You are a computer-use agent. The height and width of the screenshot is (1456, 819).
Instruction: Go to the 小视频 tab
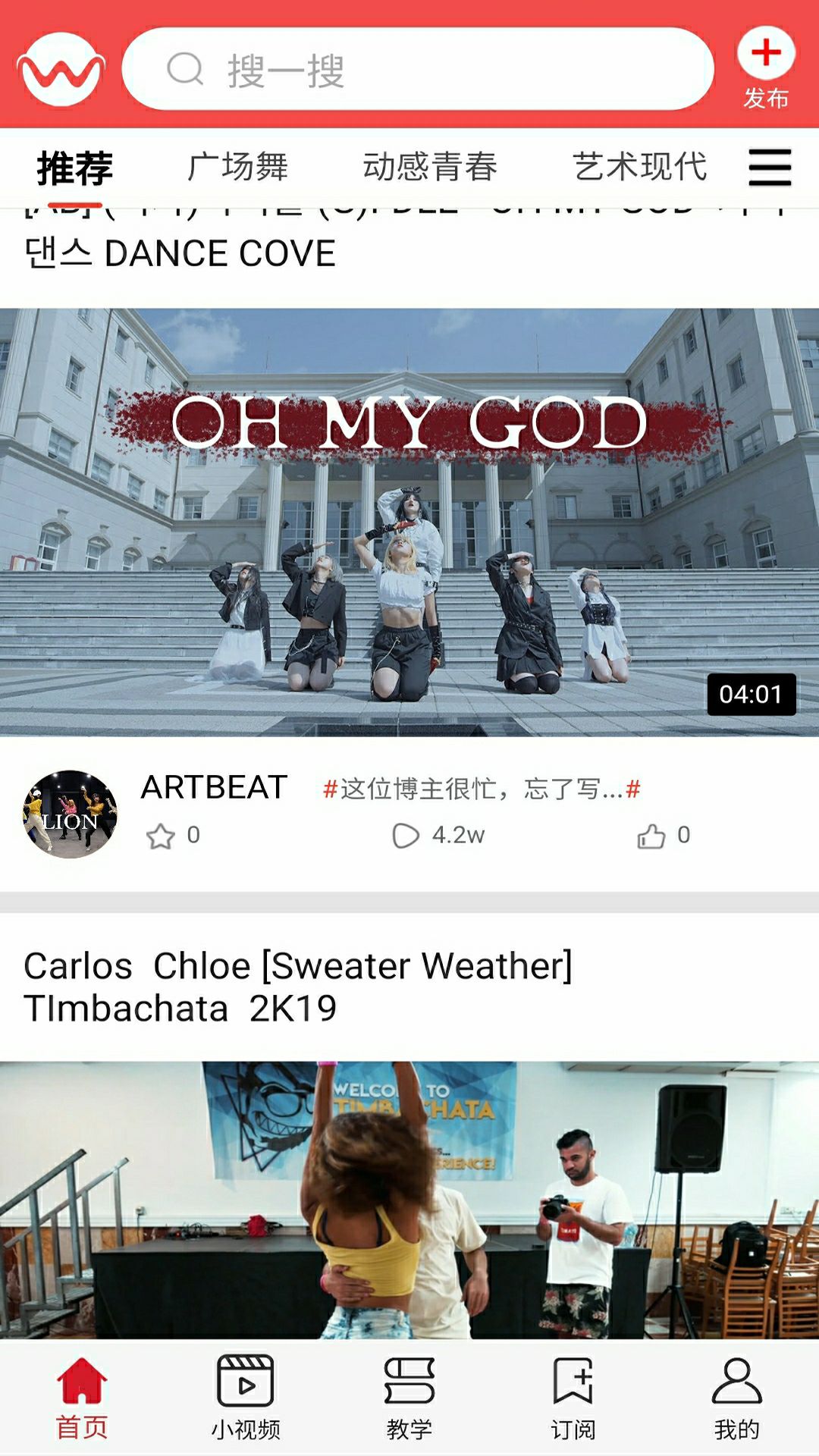point(246,1397)
